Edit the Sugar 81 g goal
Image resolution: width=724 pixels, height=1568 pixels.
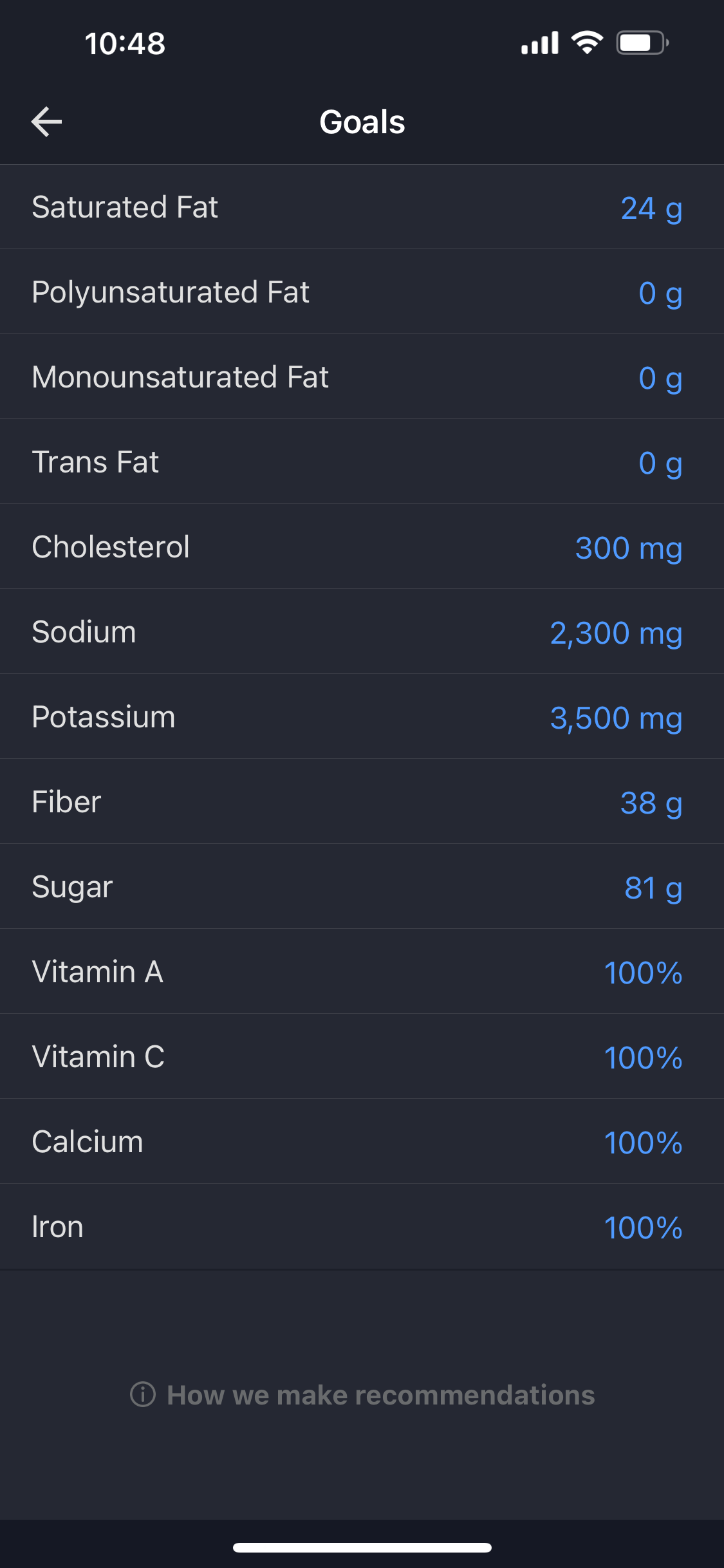click(362, 887)
